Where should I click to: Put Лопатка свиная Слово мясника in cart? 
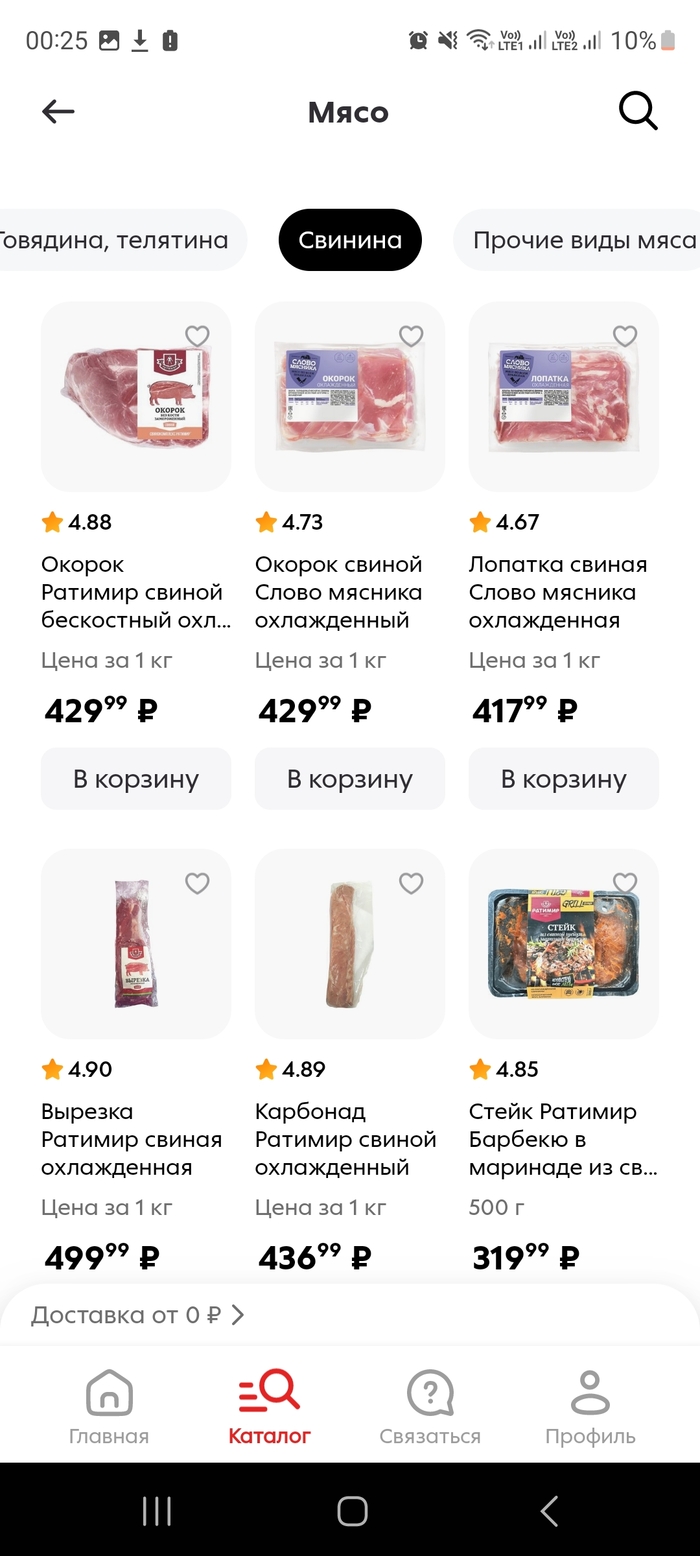pyautogui.click(x=564, y=779)
